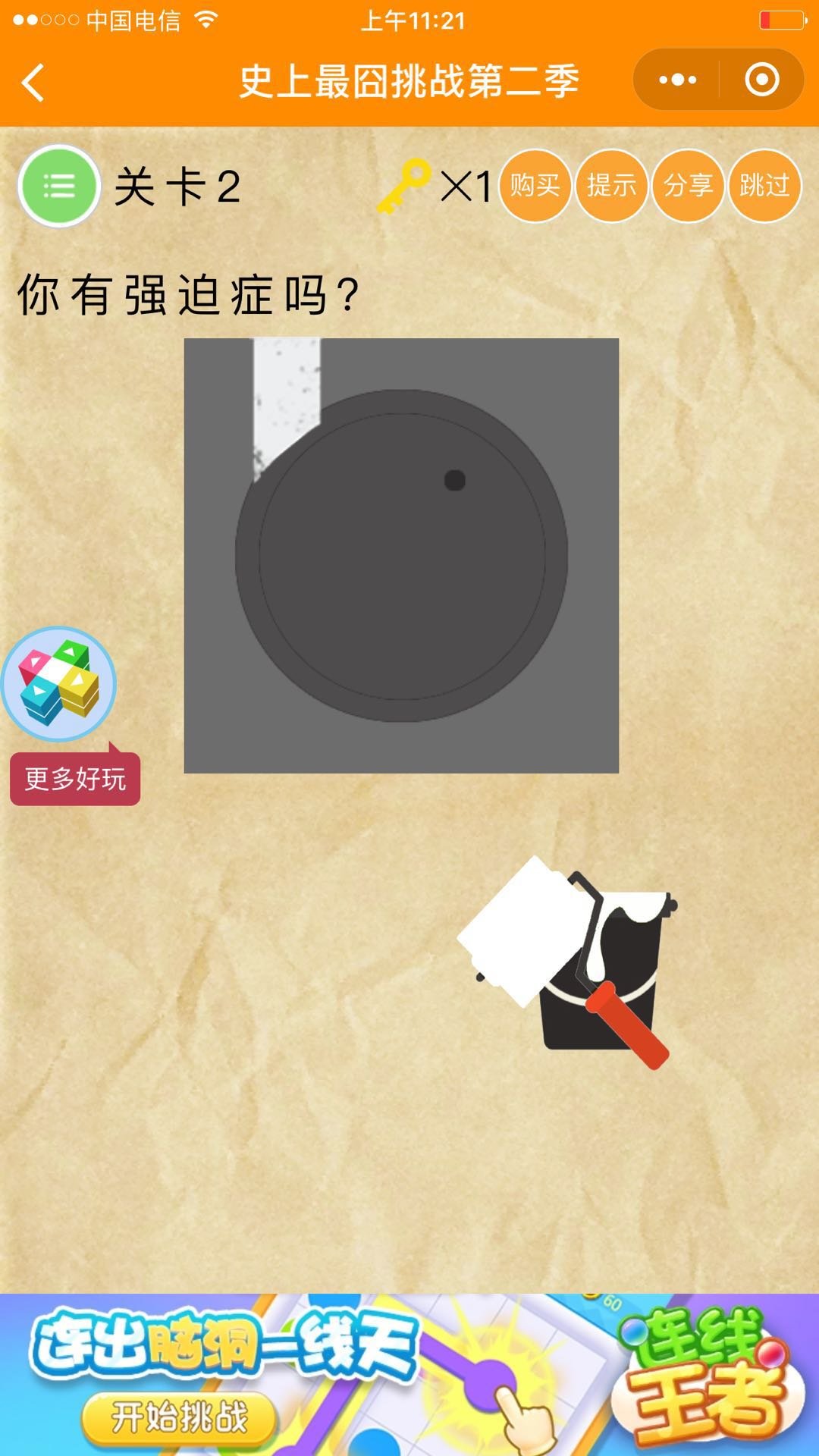Image resolution: width=819 pixels, height=1456 pixels.
Task: Share the game with 分享
Action: point(688,186)
